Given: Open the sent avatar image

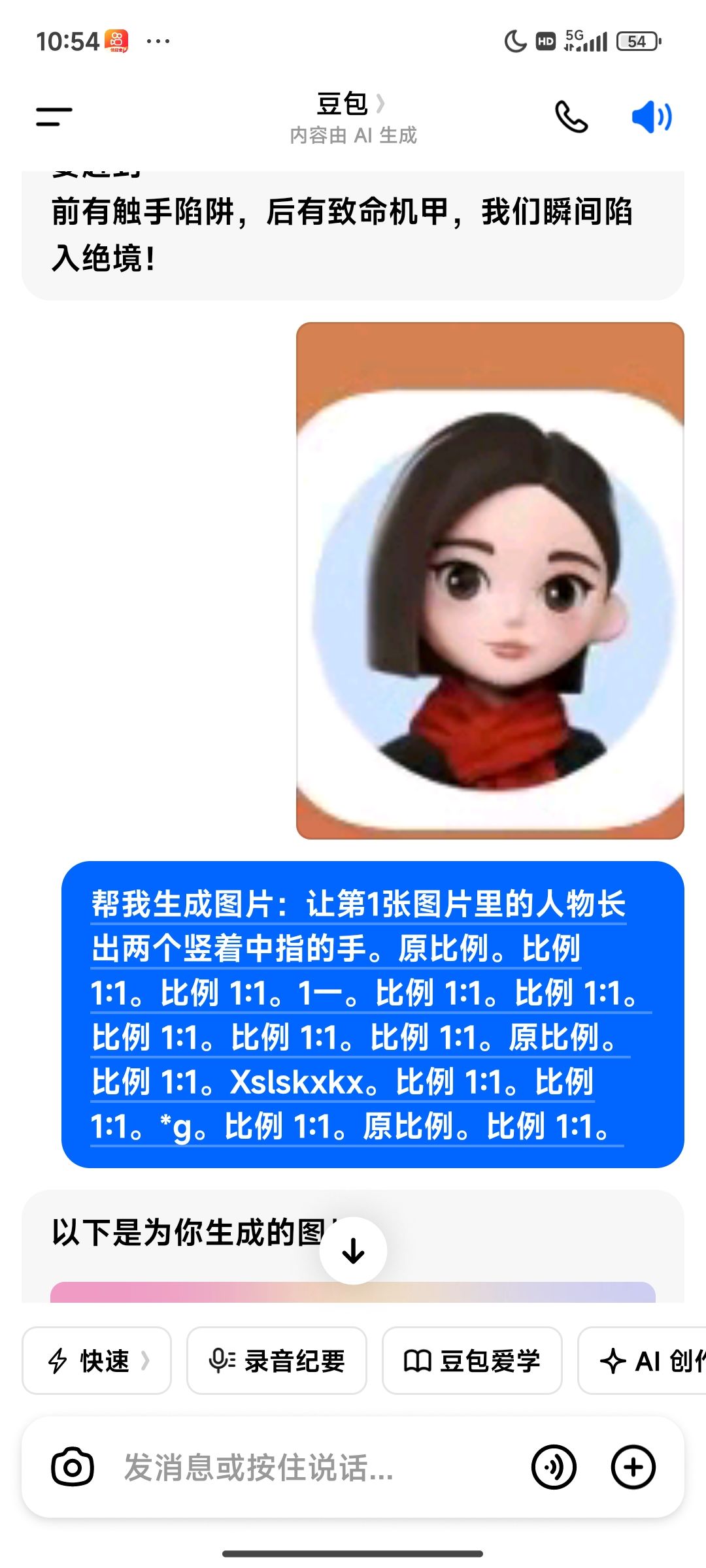Looking at the screenshot, I should [490, 581].
